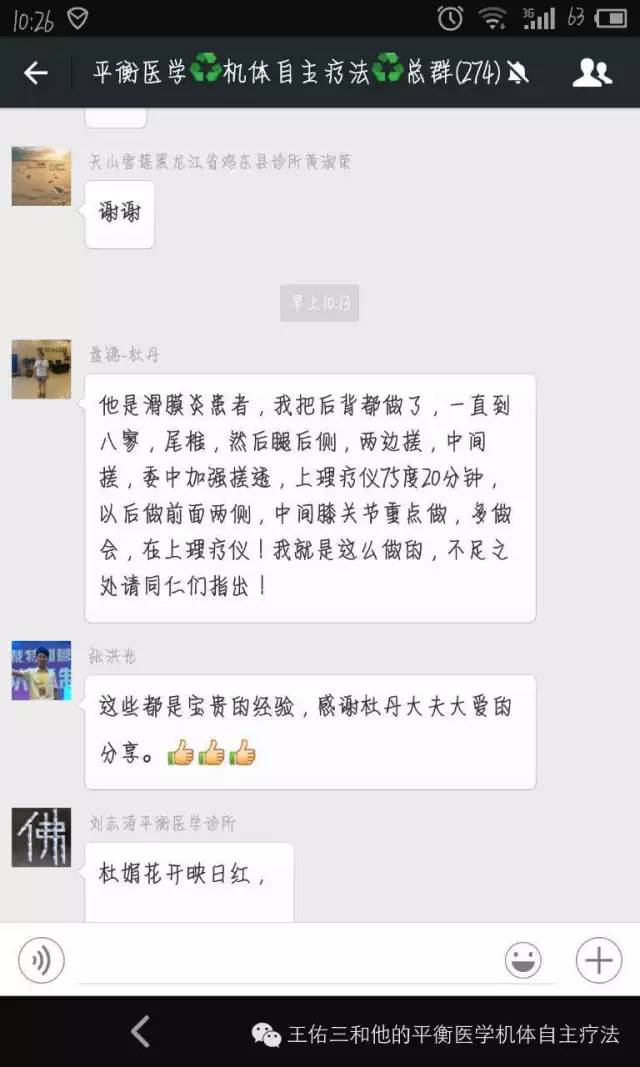Tap system back chevron in navigation bar

(x=141, y=1032)
